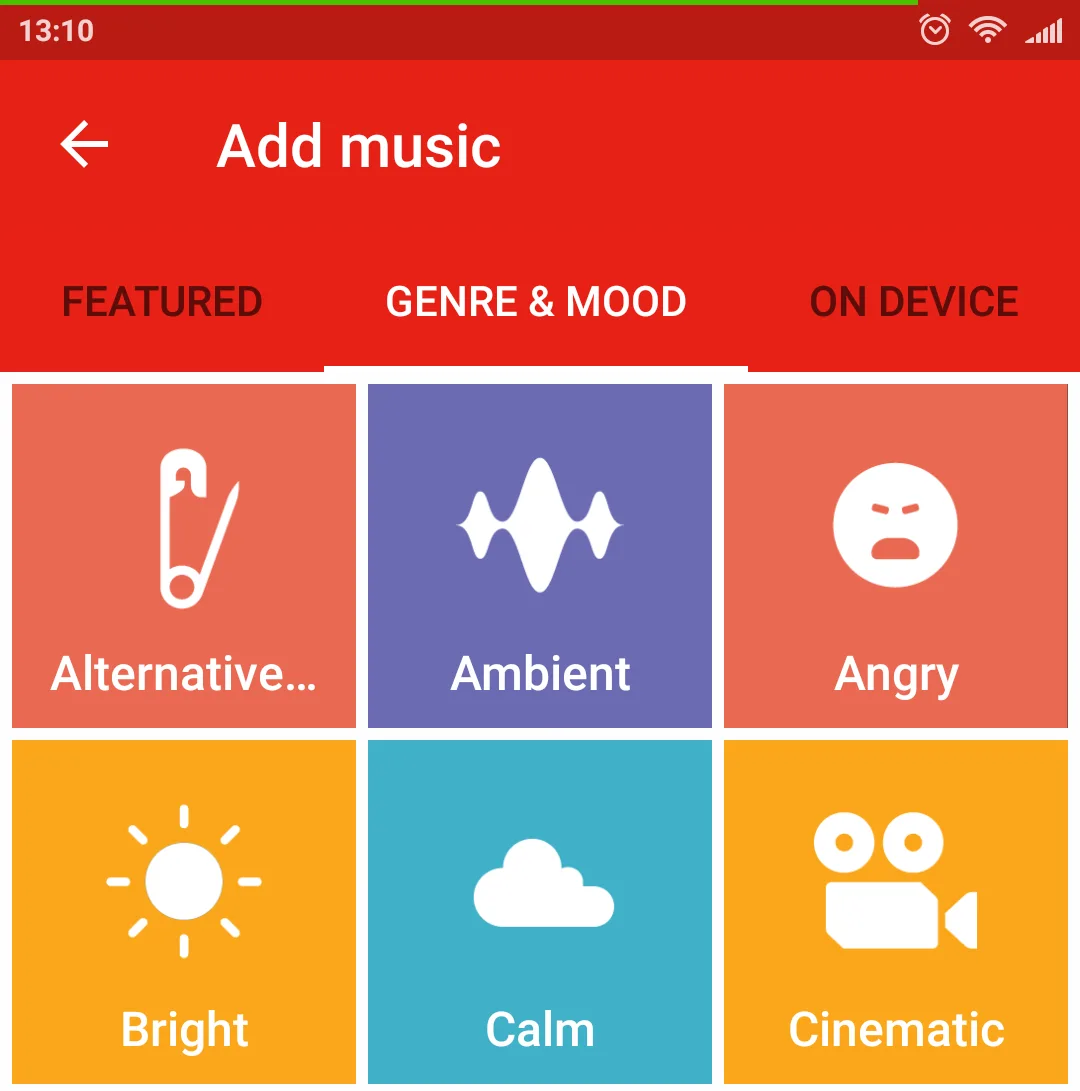Open the Calm music category
Viewport: 1080px width, 1091px height.
(x=540, y=912)
